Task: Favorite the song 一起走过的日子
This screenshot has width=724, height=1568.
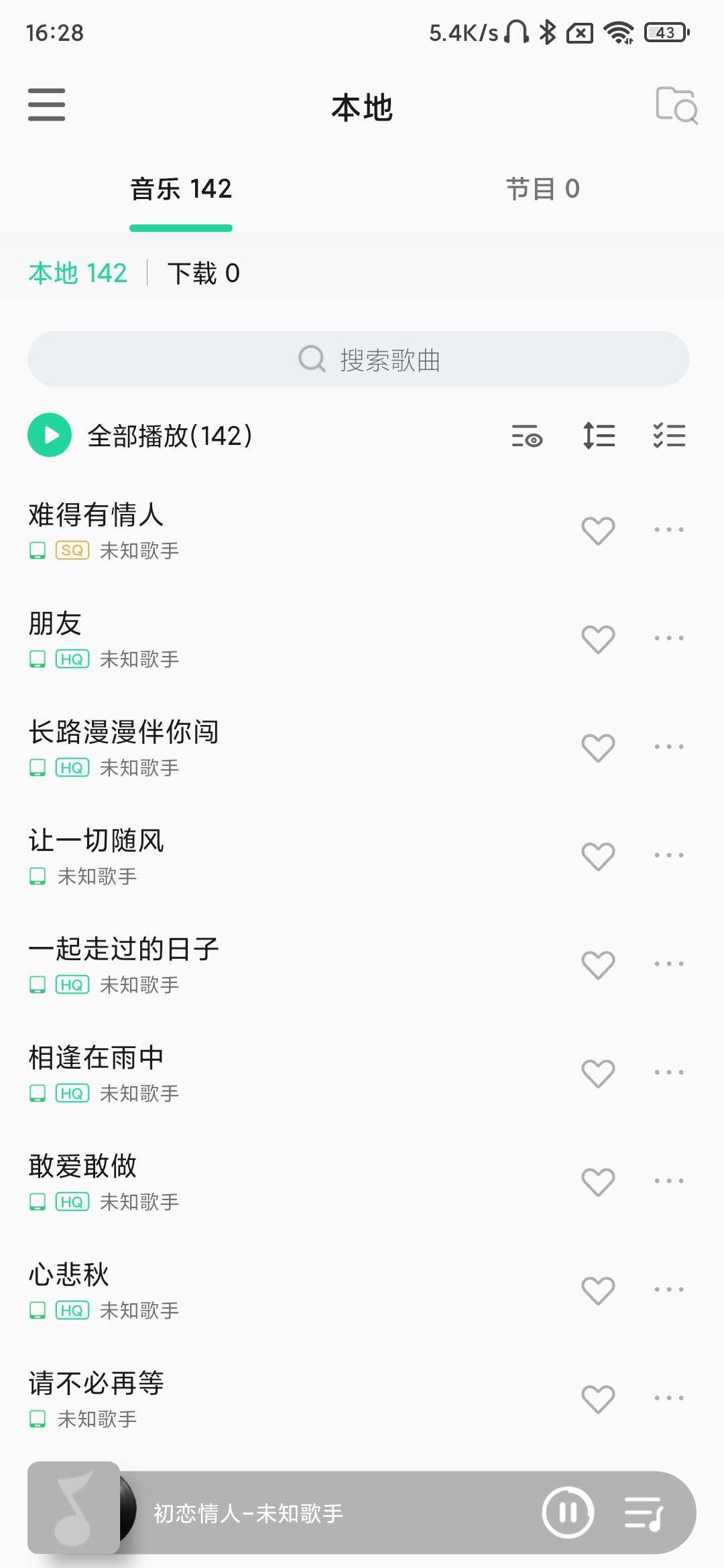Action: coord(598,965)
